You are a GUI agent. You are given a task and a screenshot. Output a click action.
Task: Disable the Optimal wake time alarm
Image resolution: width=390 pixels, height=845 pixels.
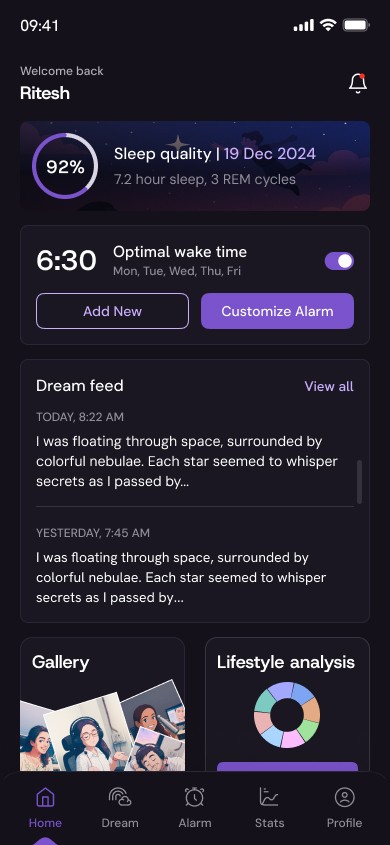click(339, 261)
